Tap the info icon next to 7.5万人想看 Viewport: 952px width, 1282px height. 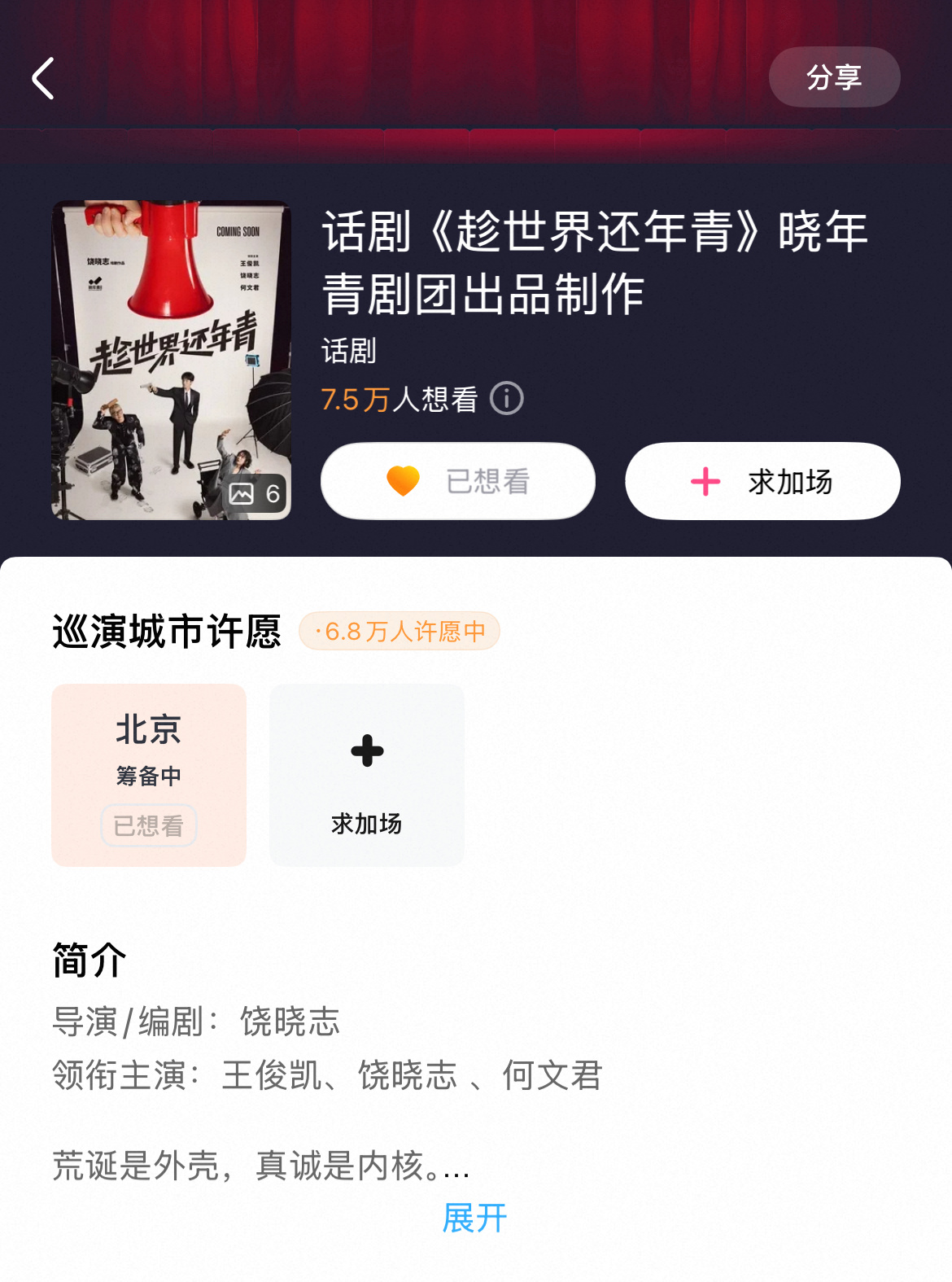point(506,398)
